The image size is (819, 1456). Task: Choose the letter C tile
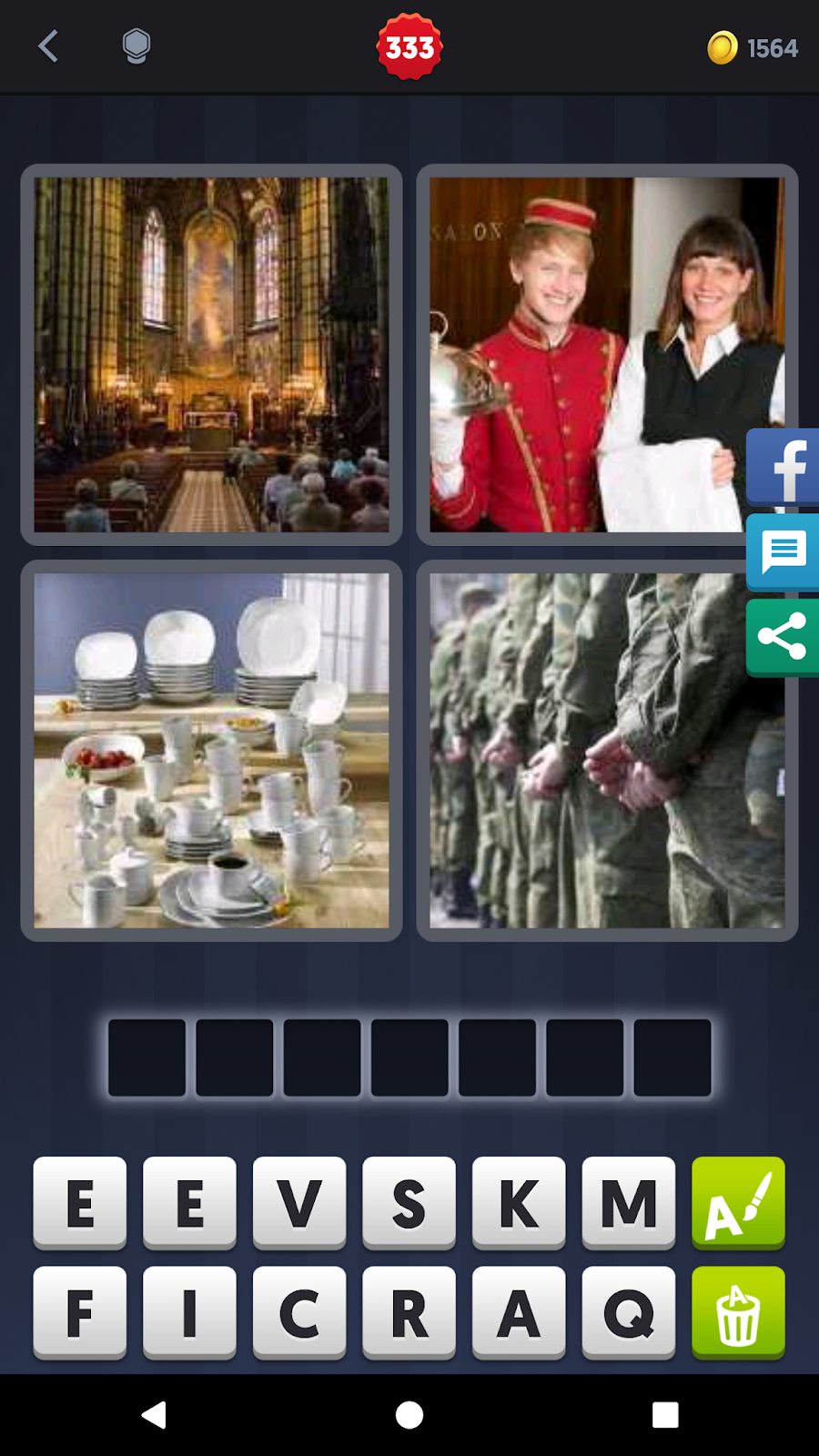[x=299, y=1312]
